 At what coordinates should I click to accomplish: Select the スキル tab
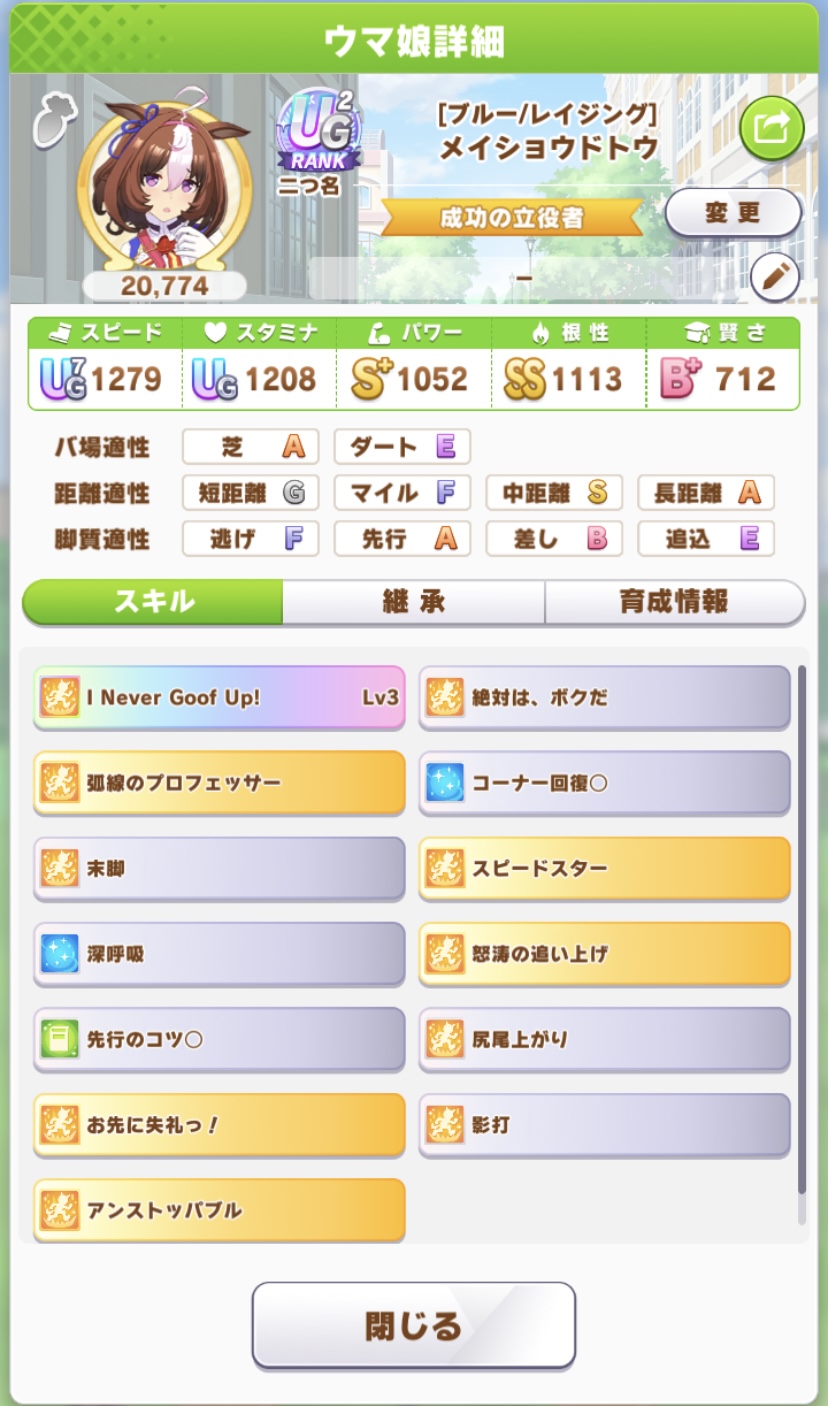(x=153, y=602)
